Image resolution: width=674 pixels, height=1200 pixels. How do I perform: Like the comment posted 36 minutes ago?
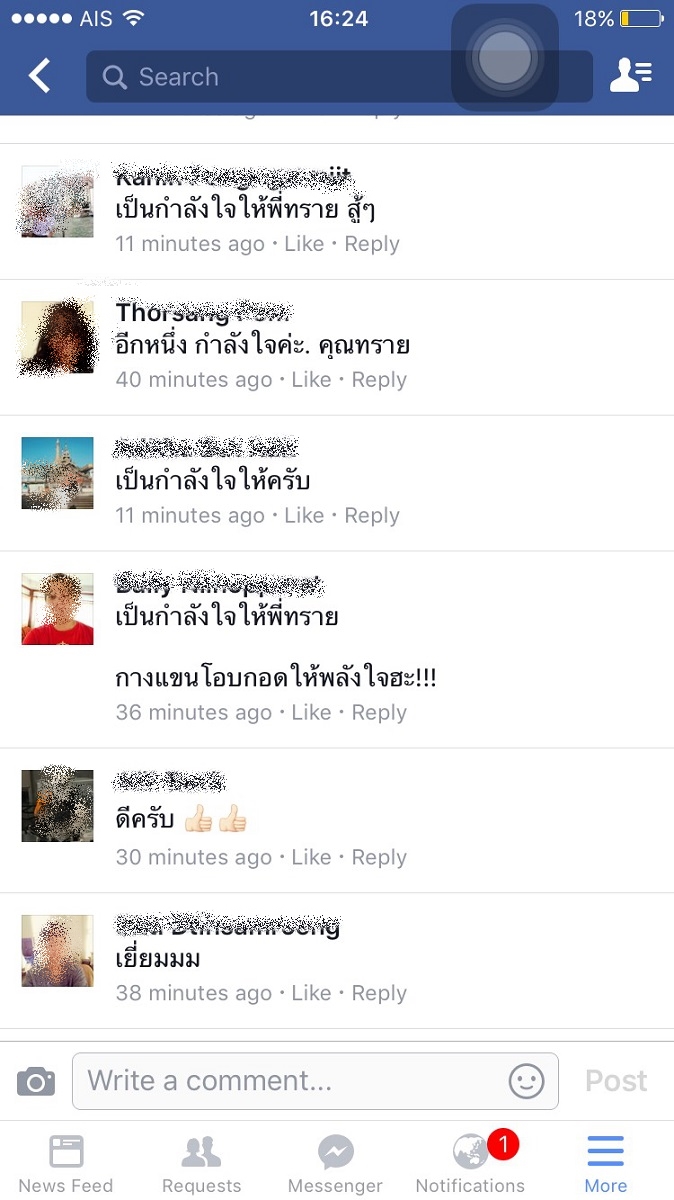311,713
